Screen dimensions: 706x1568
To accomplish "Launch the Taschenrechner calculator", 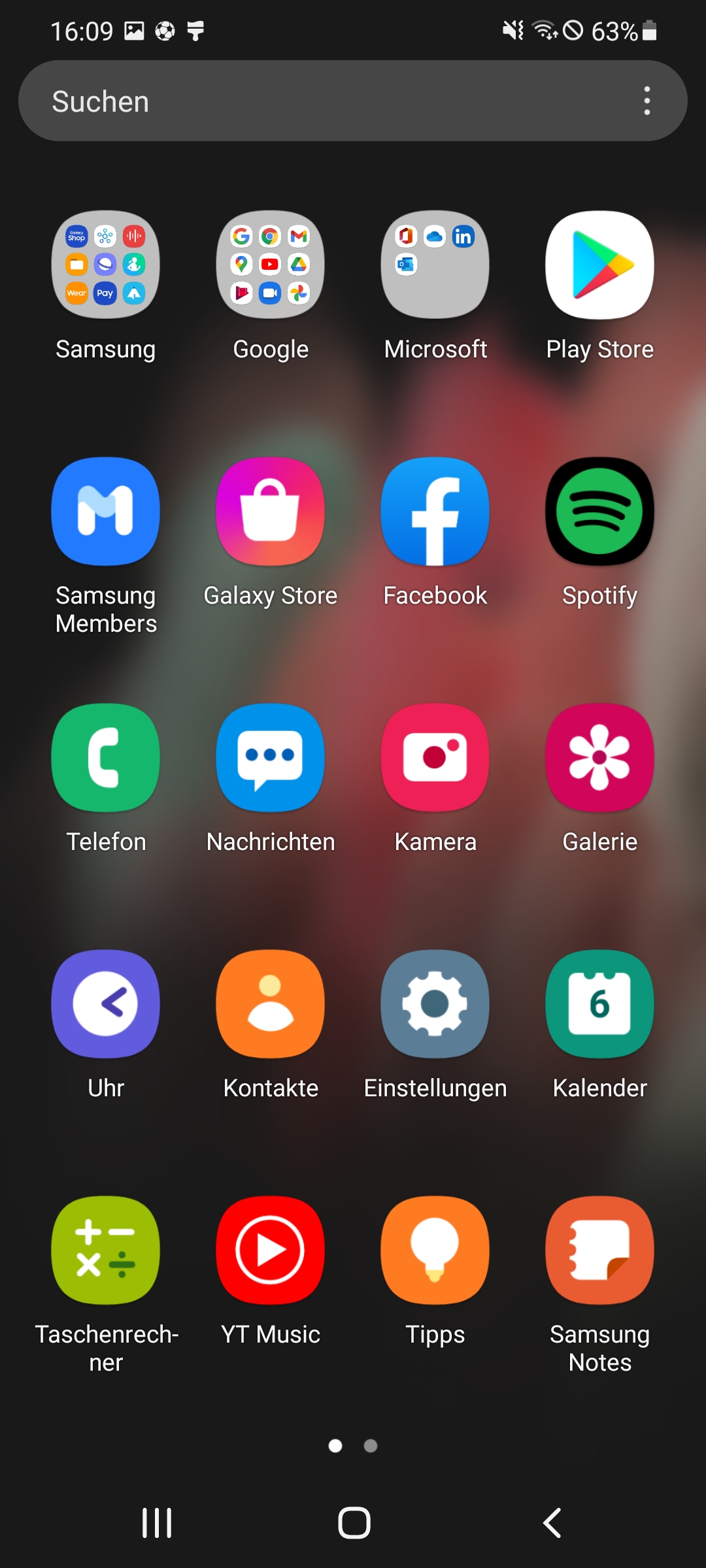I will pos(106,1250).
